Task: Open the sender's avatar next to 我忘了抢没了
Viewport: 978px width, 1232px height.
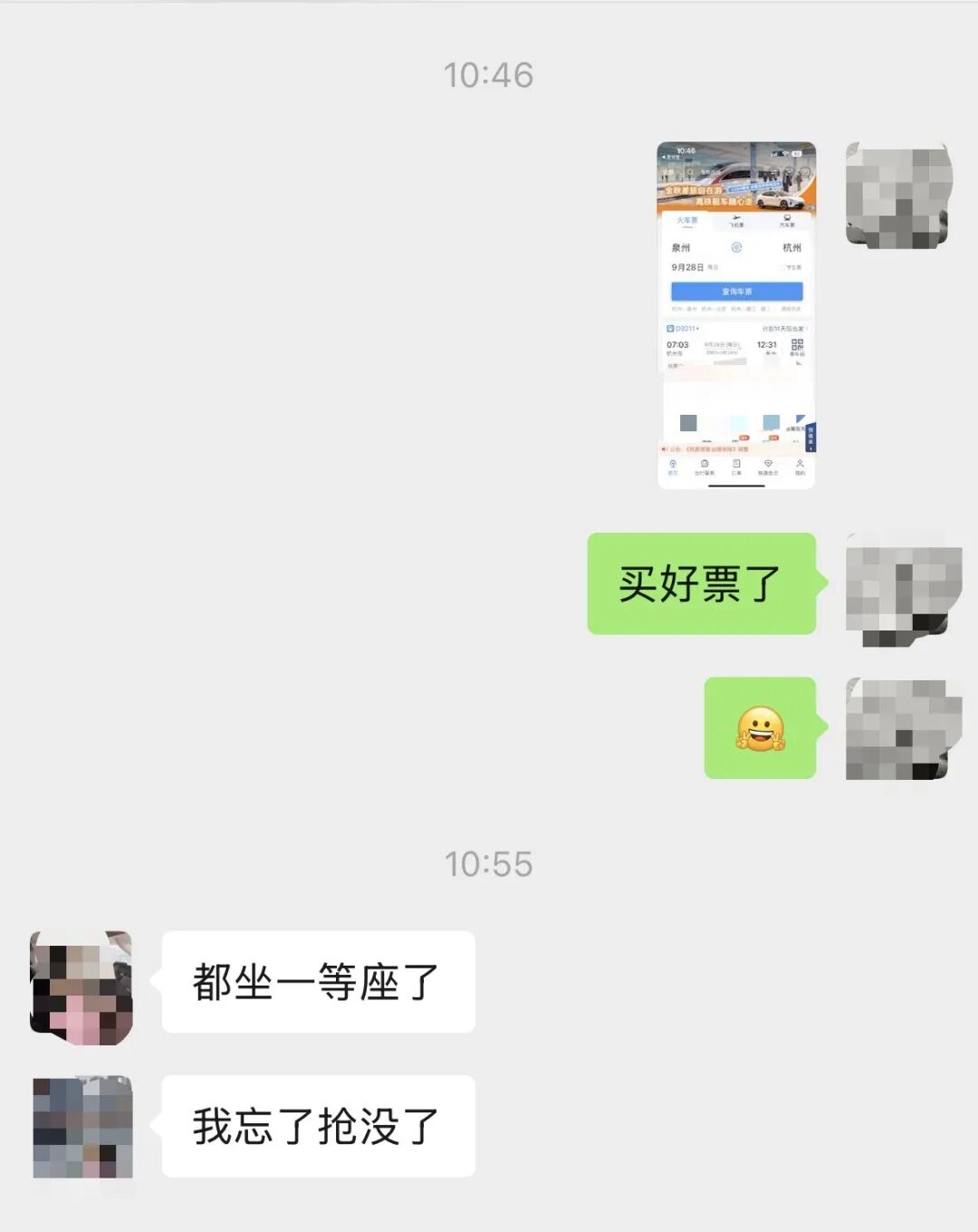Action: pyautogui.click(x=82, y=1127)
